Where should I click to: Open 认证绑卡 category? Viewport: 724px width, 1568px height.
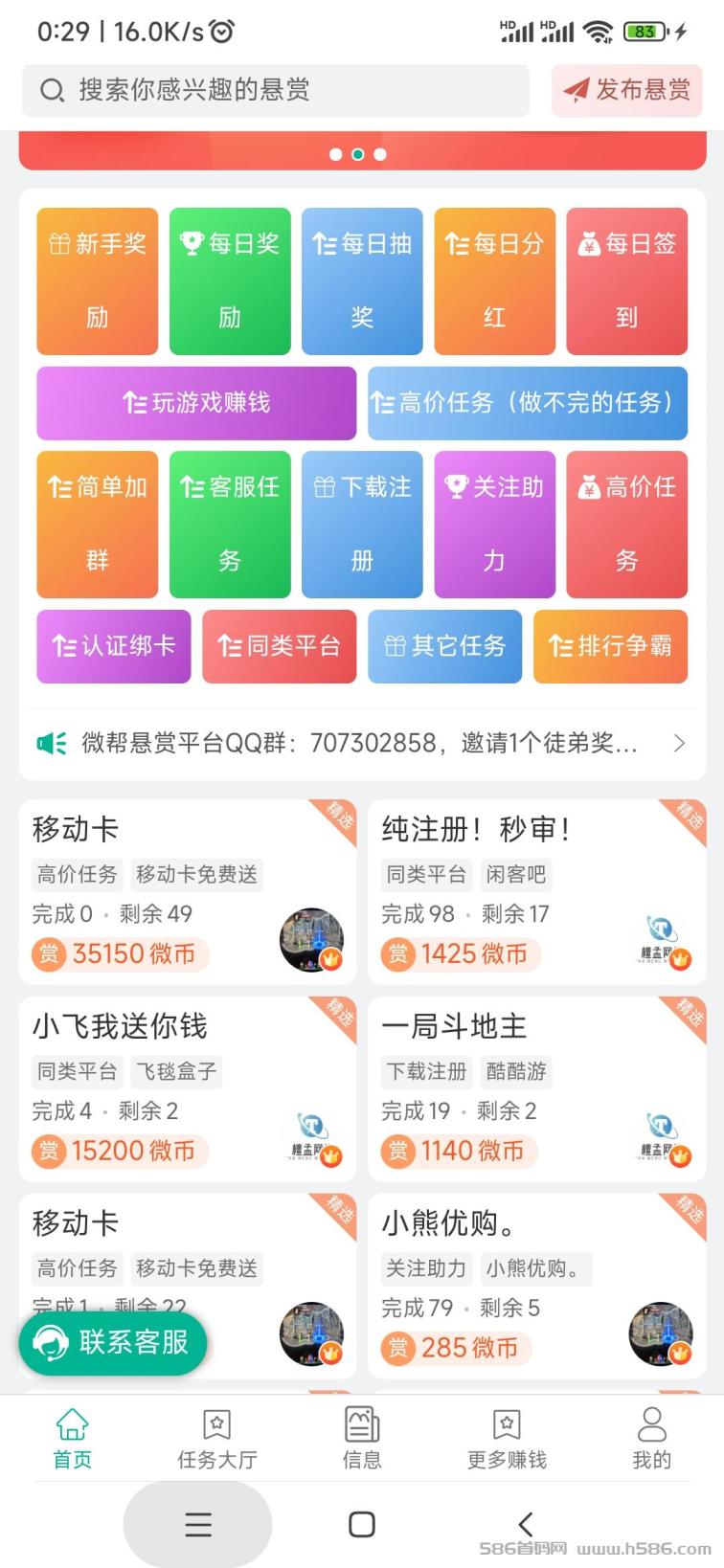pos(114,647)
